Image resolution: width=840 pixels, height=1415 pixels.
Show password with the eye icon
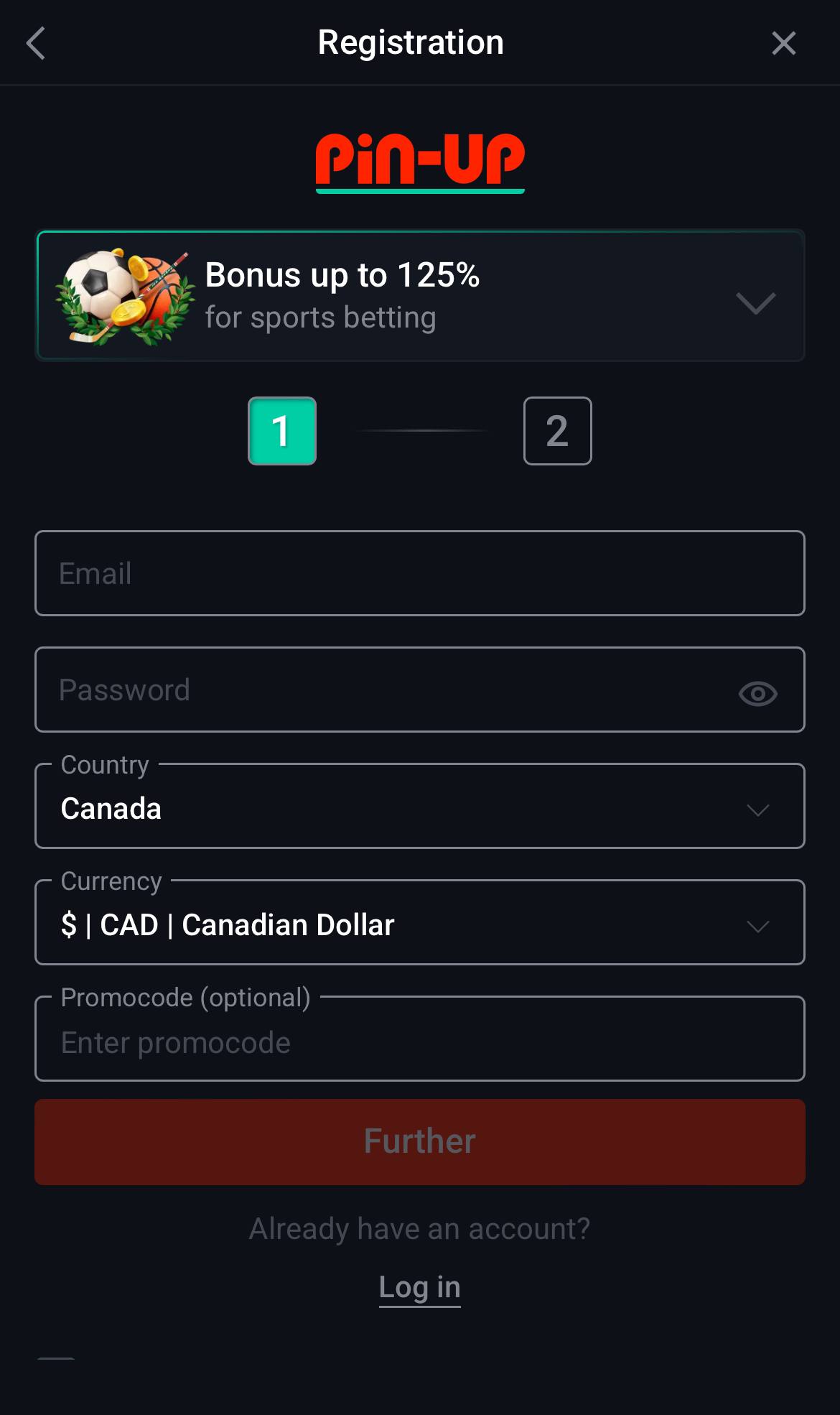click(x=757, y=694)
